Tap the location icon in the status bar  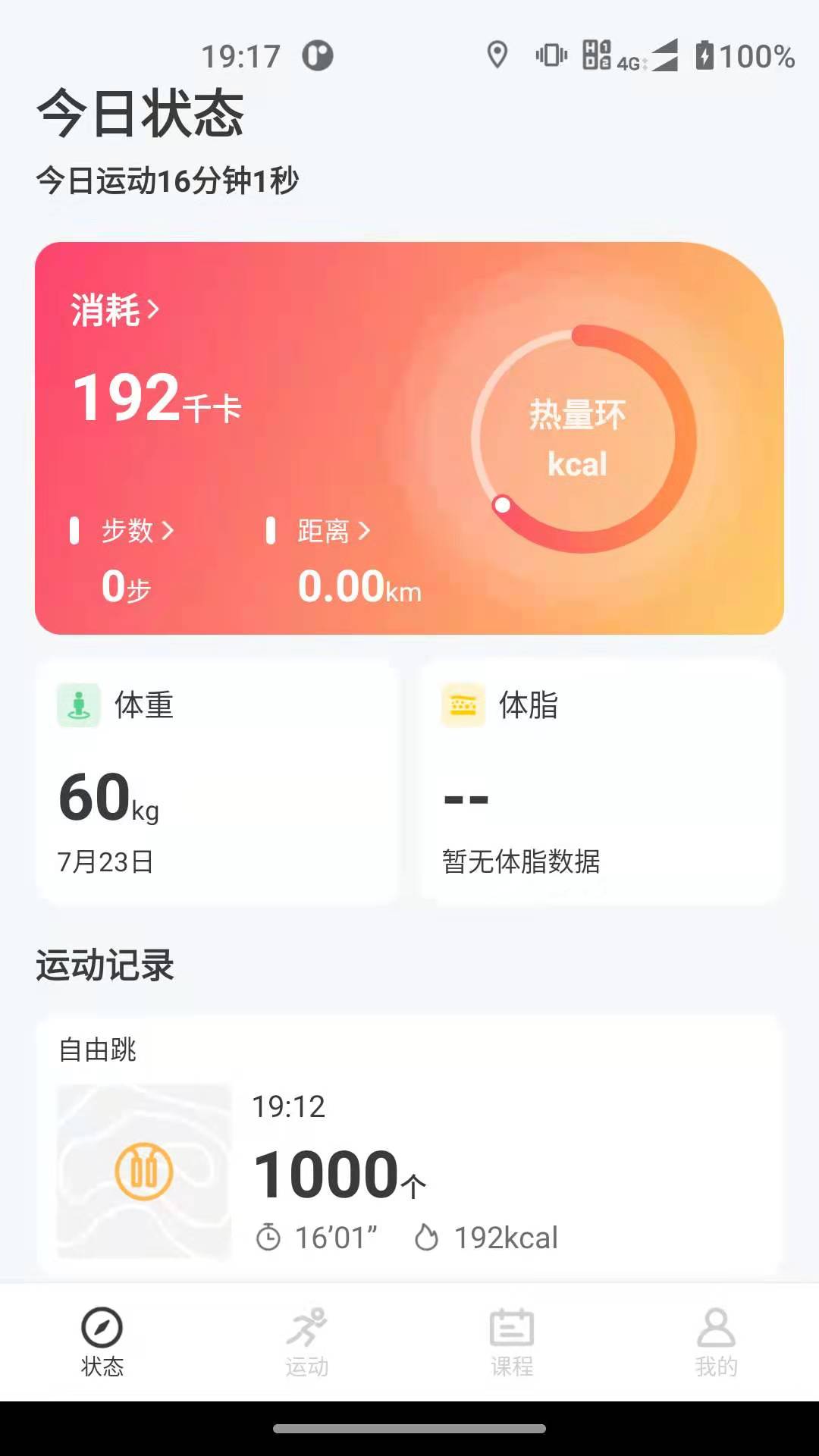click(x=497, y=55)
